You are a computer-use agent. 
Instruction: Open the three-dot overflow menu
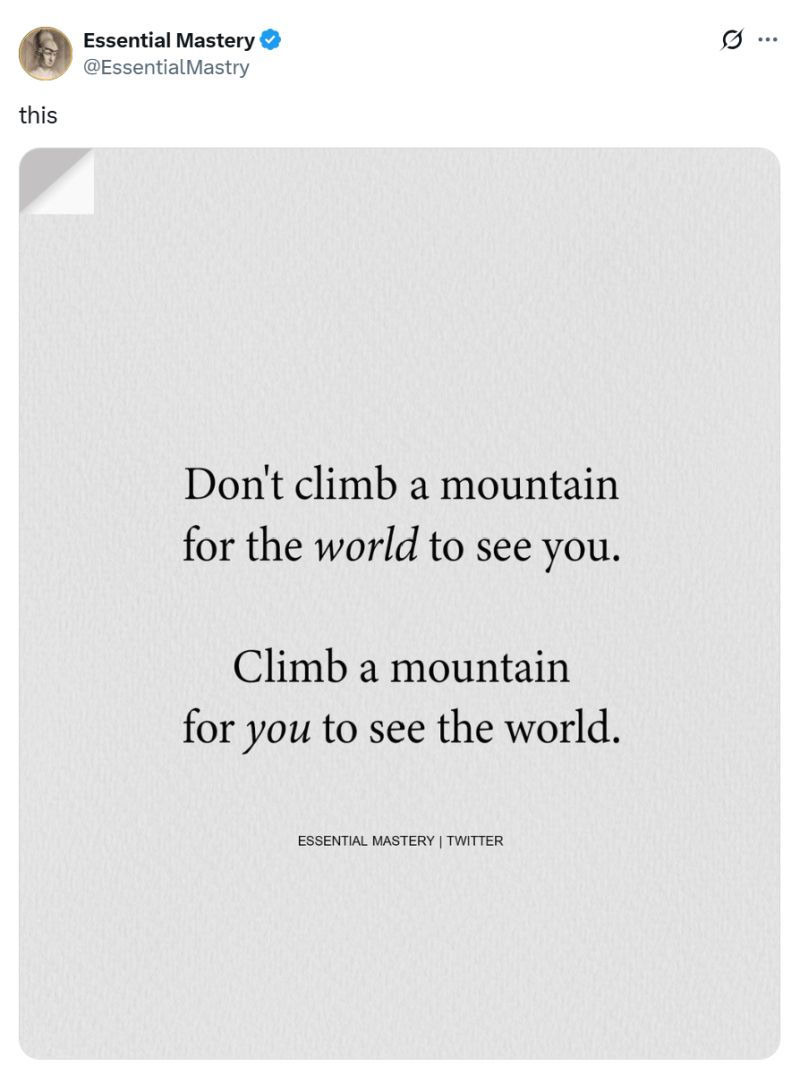click(x=768, y=40)
